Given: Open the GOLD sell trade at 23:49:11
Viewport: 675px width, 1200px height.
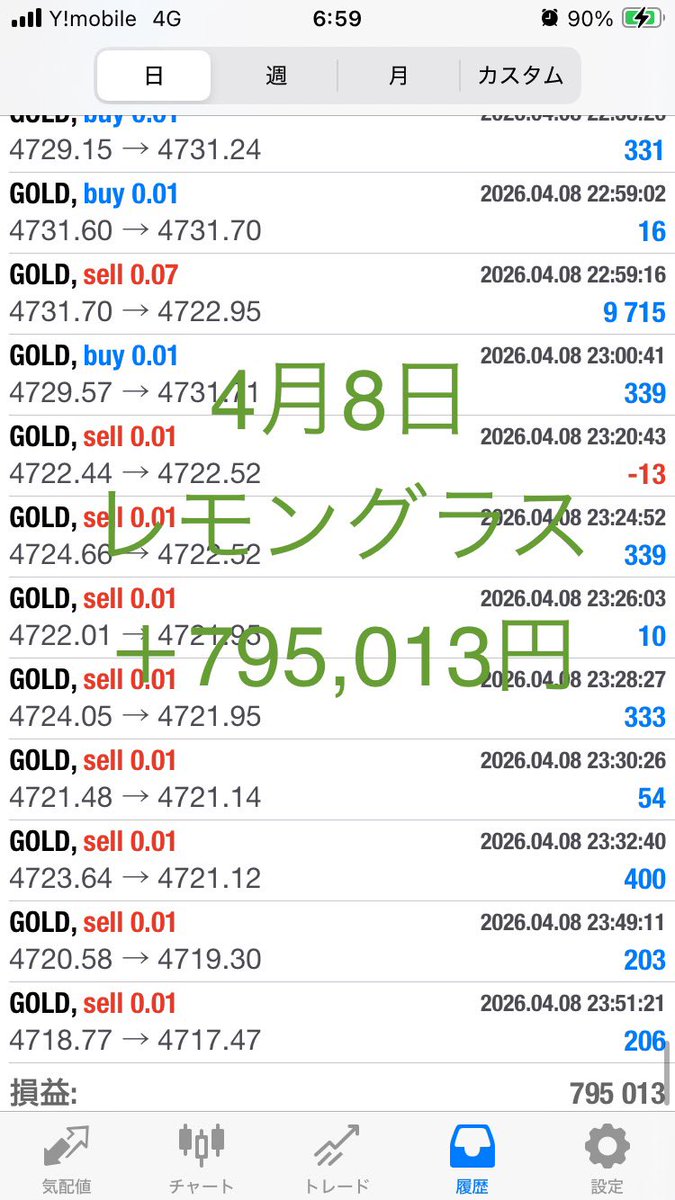Looking at the screenshot, I should tap(337, 942).
